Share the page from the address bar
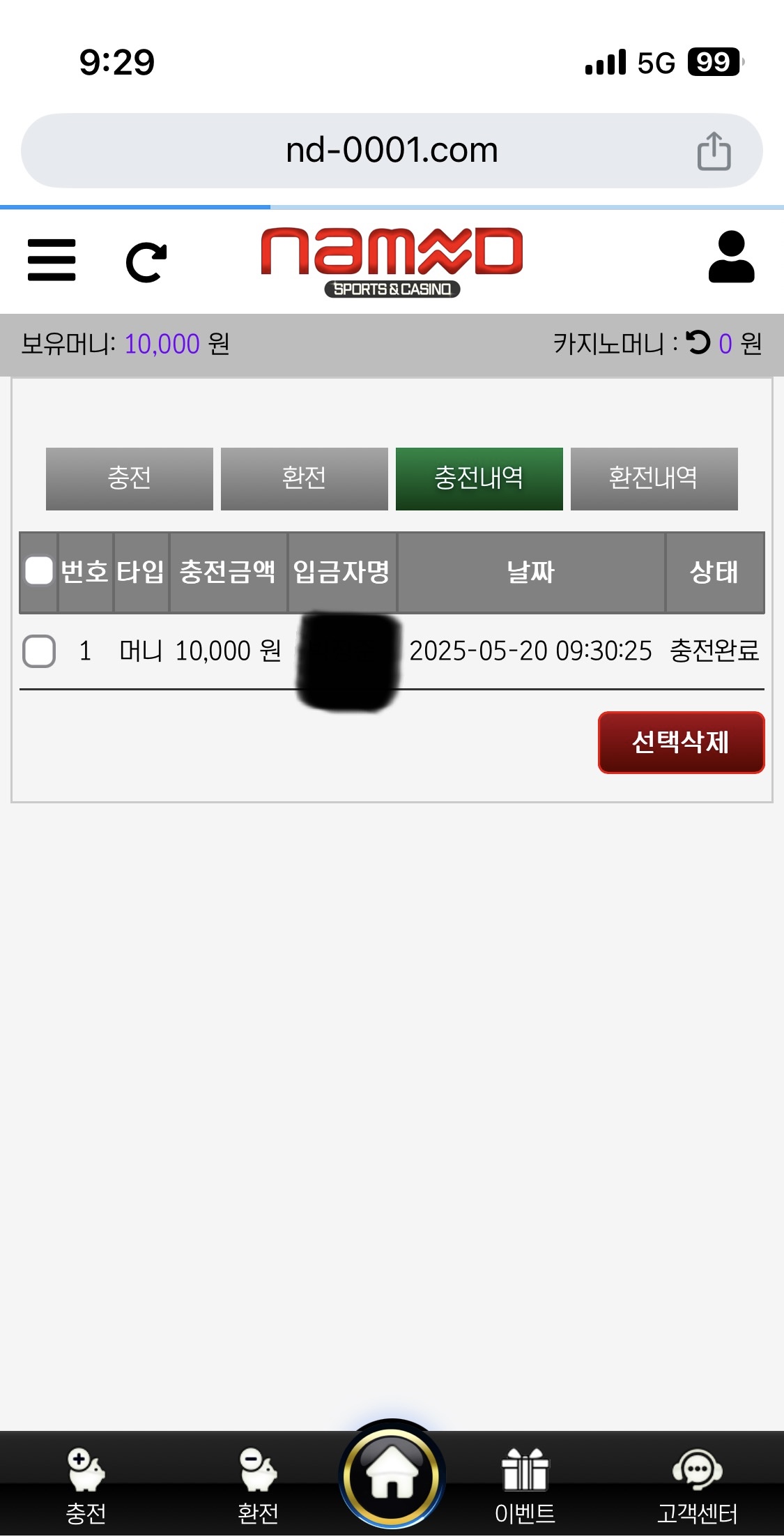The image size is (784, 1539). coord(714,151)
